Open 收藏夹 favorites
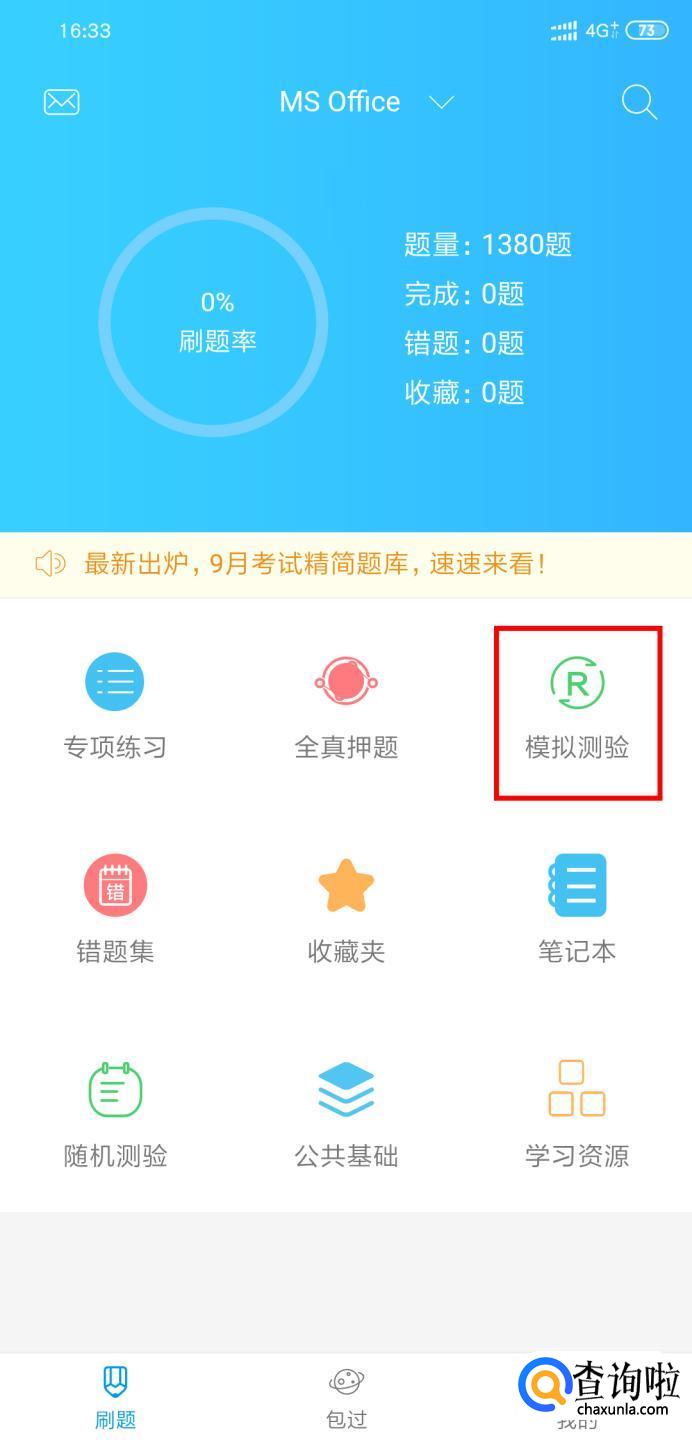692x1440 pixels. [x=346, y=908]
